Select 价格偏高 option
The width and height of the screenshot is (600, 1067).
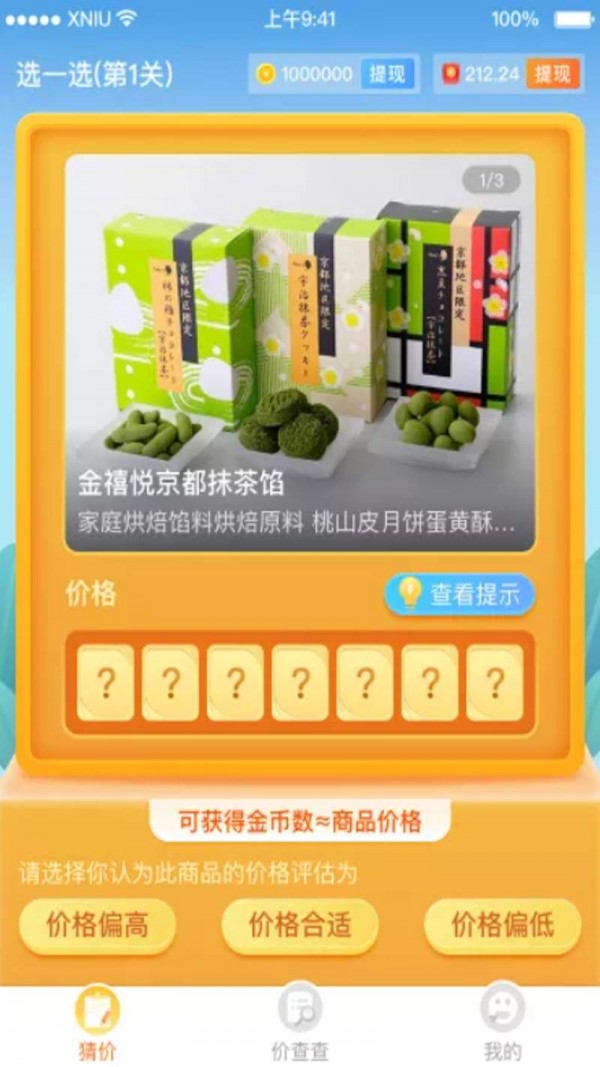97,925
